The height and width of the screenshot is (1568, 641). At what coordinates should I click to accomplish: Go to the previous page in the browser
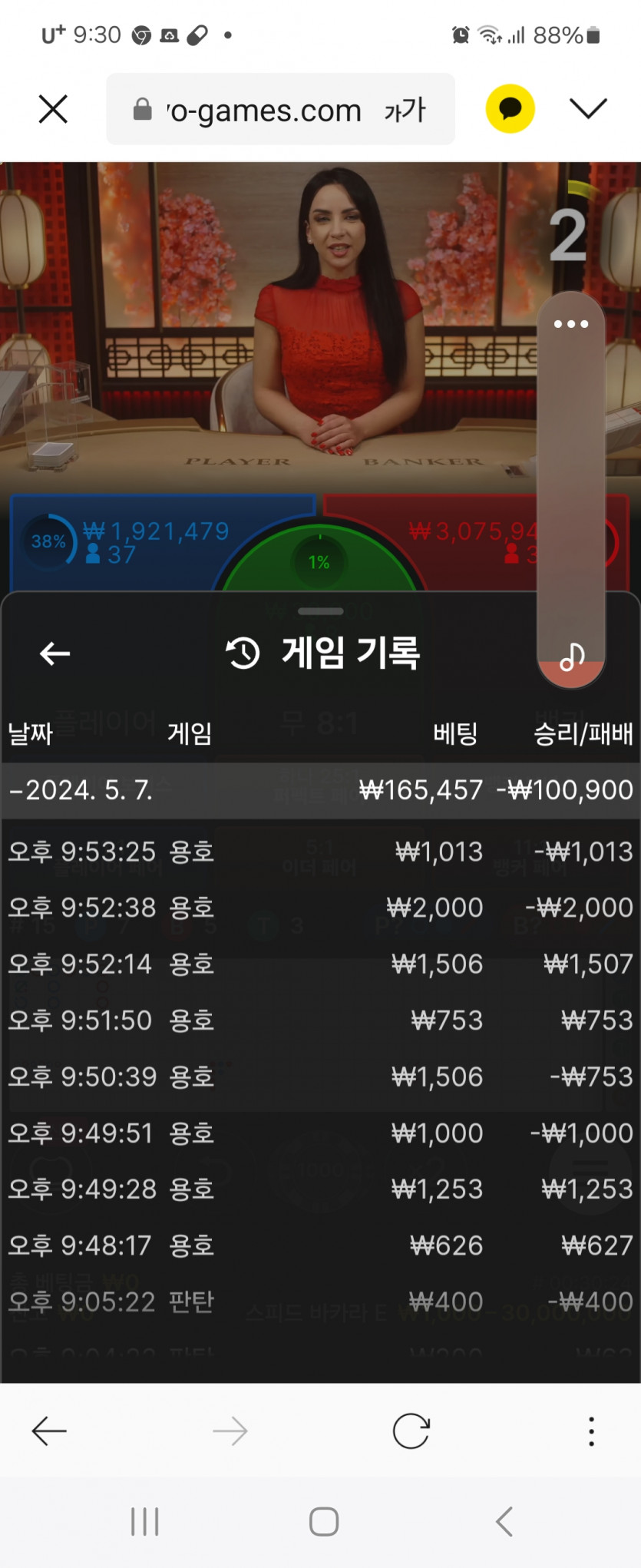pos(49,1431)
